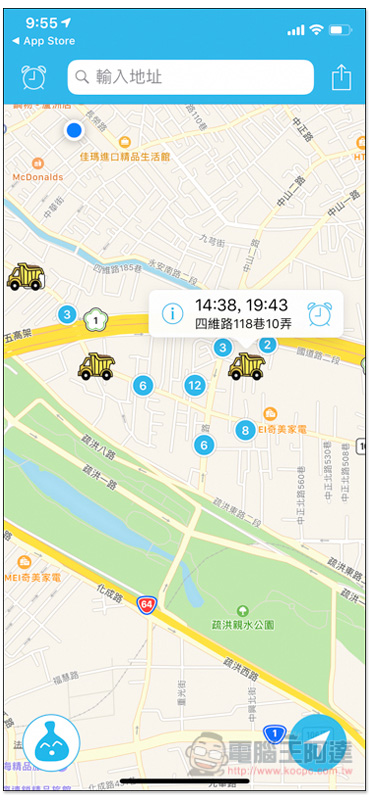
Task: Tap the 輸入地址 address search field
Action: coord(190,77)
